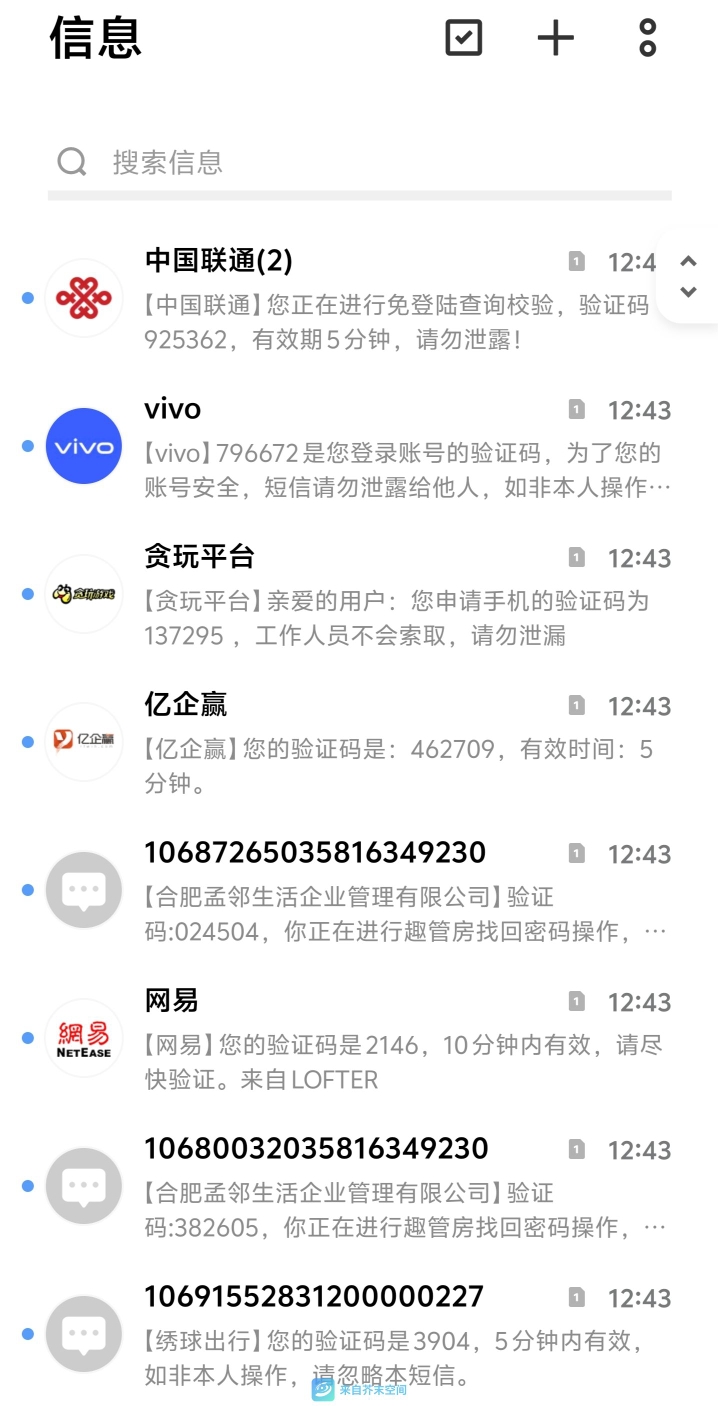This screenshot has width=718, height=1406.
Task: Open thread from 10680032035816349230
Action: [359, 1186]
